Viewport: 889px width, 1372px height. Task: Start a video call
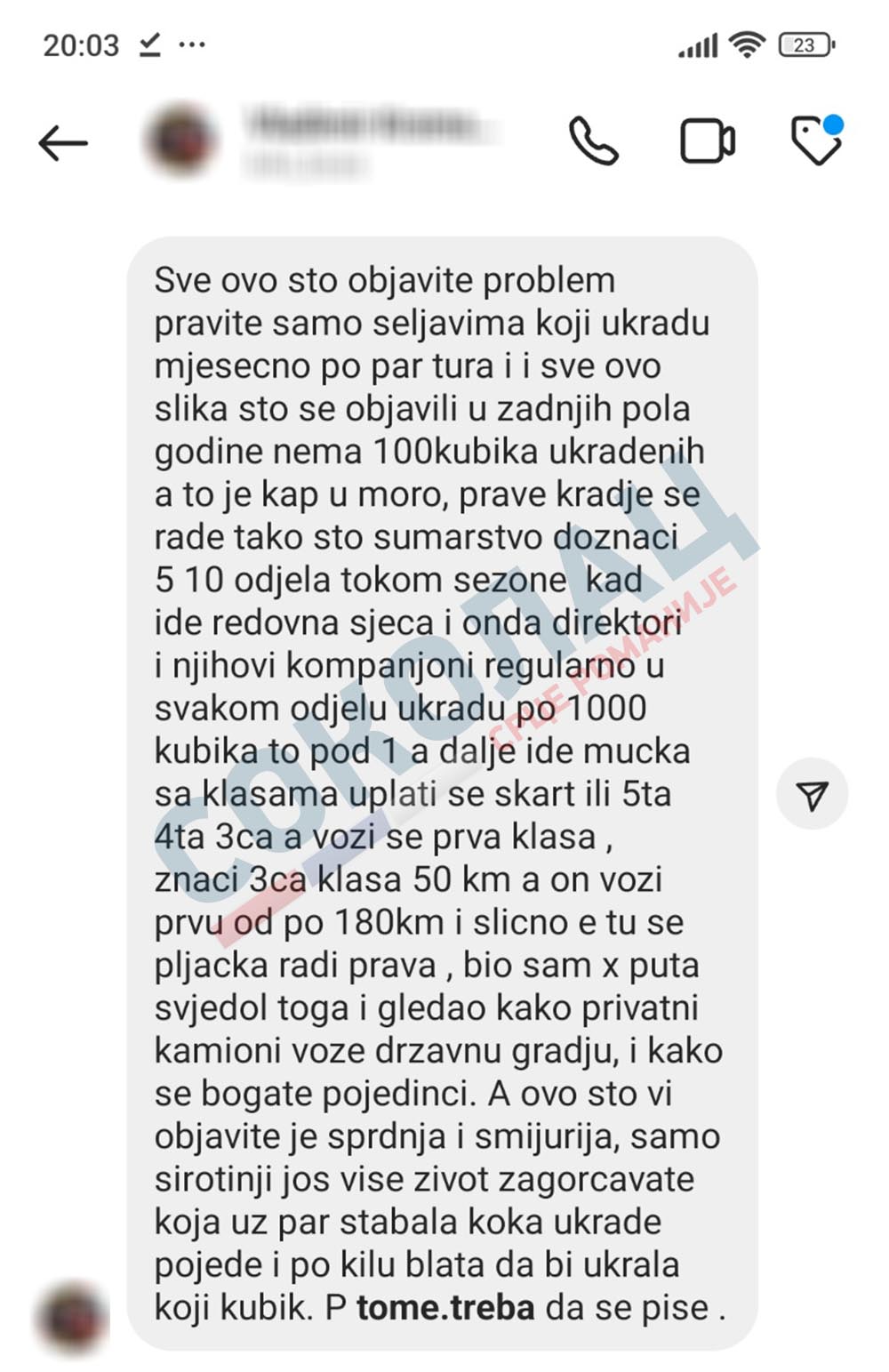click(x=707, y=141)
